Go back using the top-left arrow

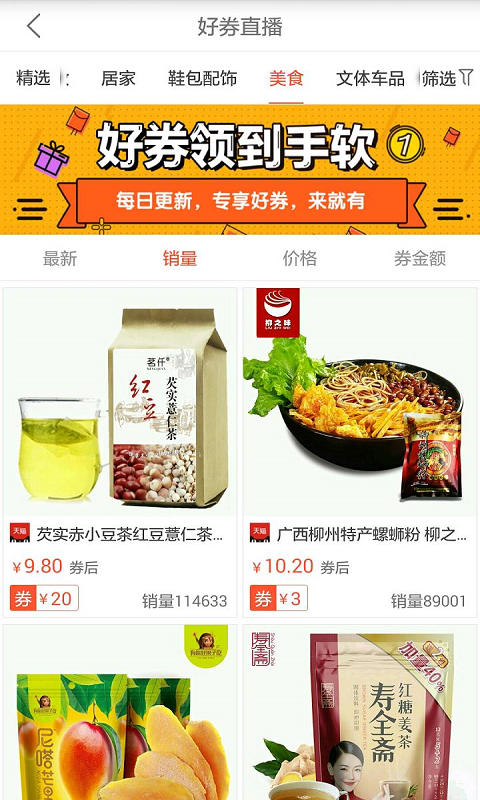pos(34,26)
